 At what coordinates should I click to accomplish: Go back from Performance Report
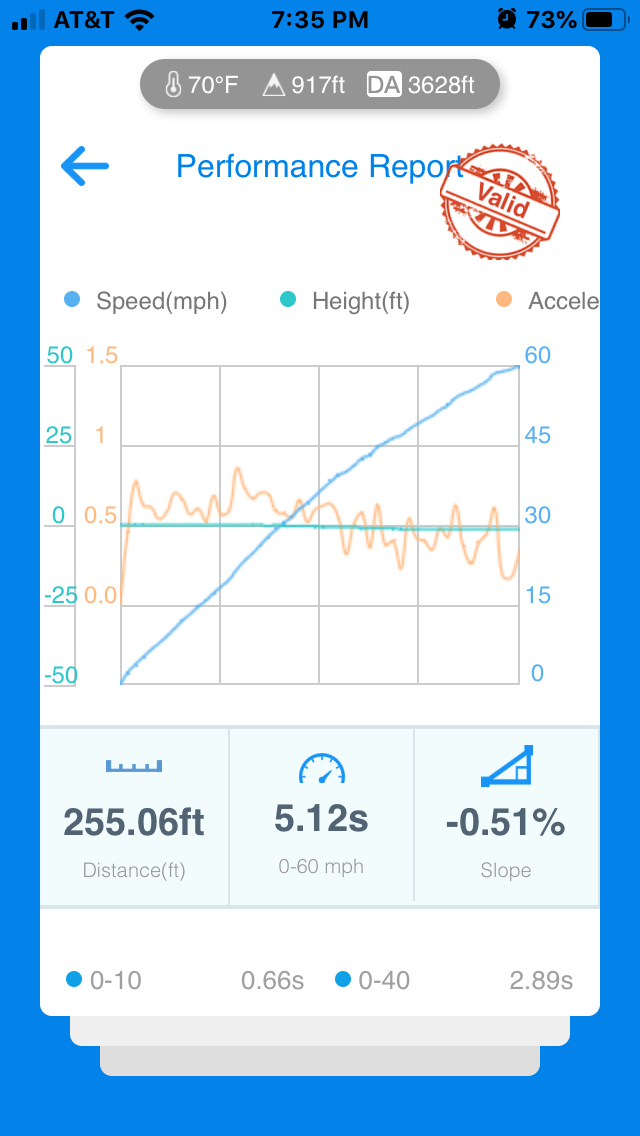(85, 166)
